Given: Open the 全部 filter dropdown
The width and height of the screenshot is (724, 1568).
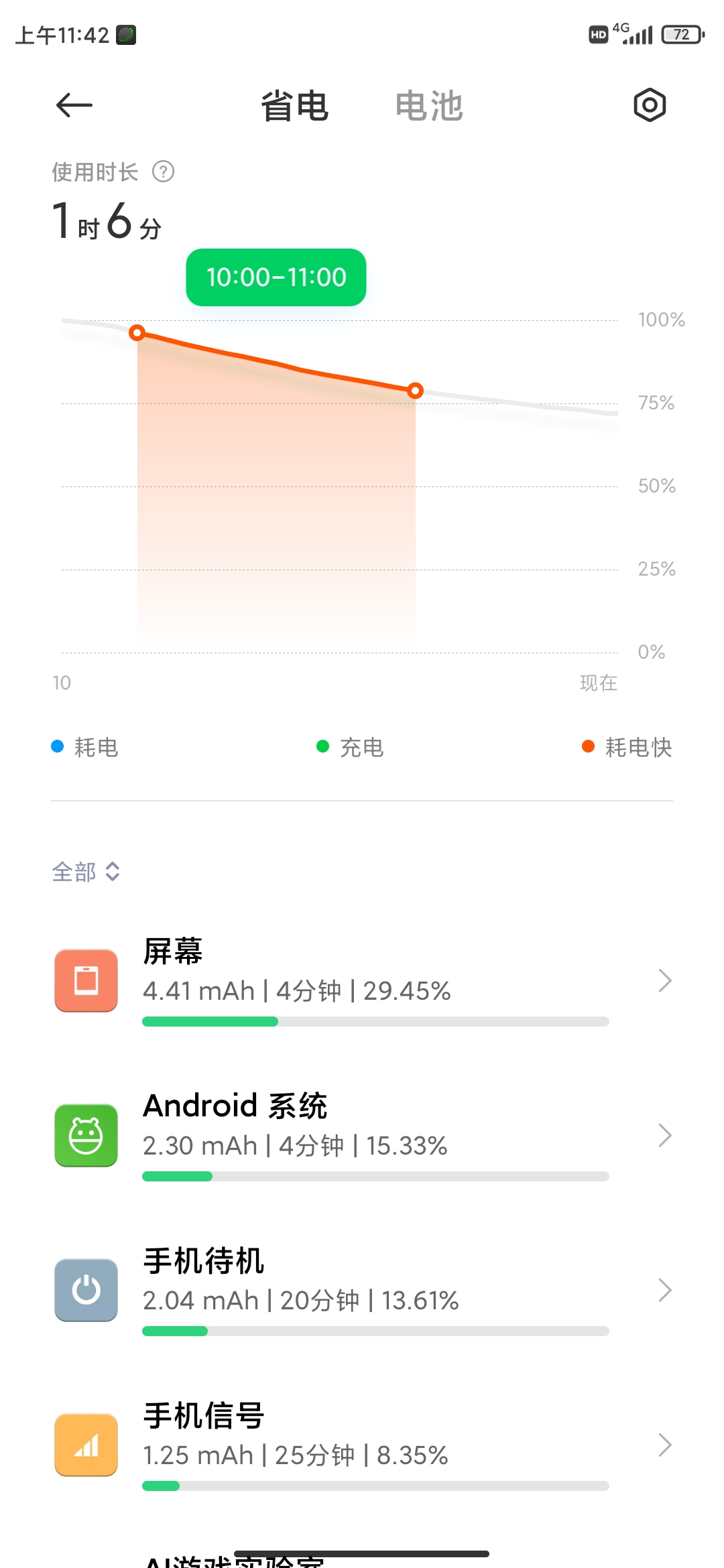Looking at the screenshot, I should 86,872.
